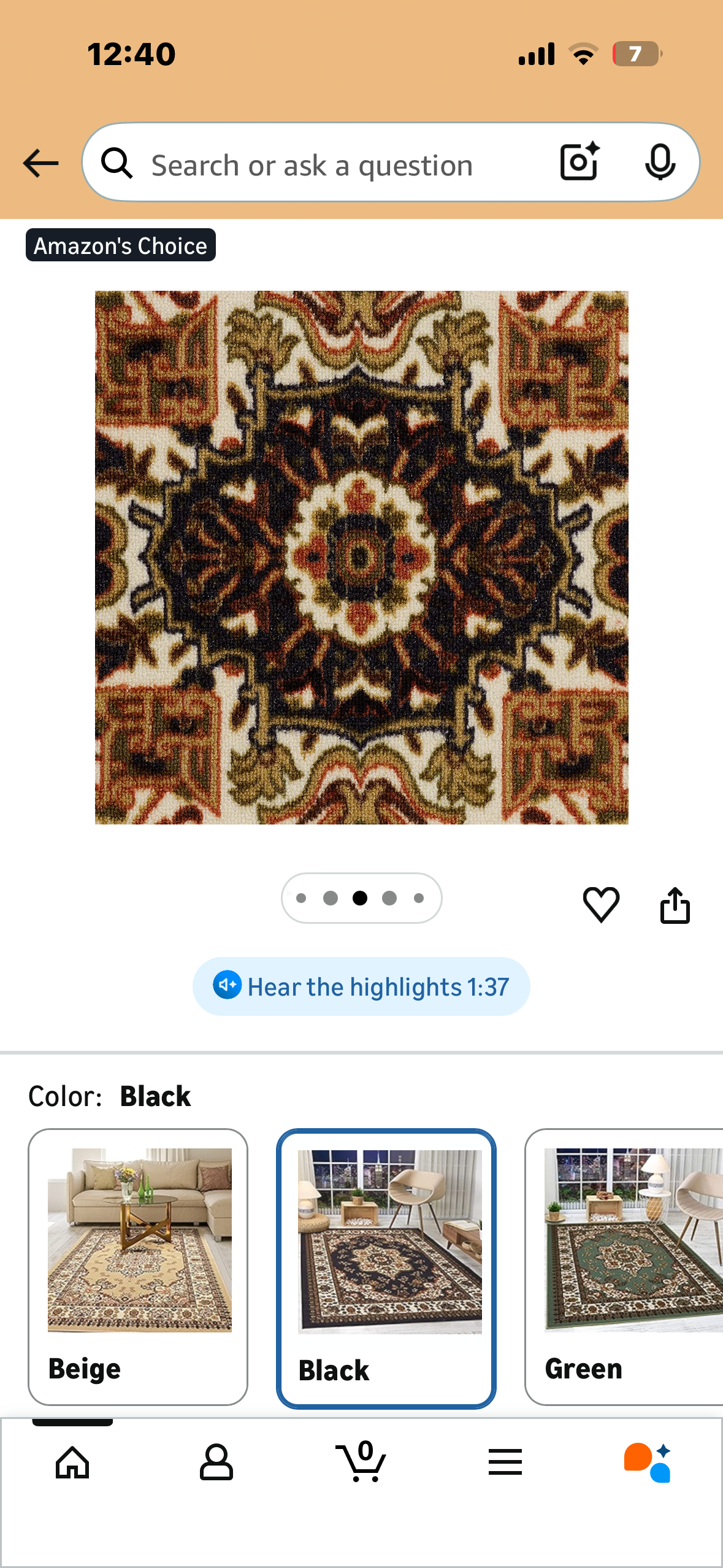
Task: Play Hear the highlights audio
Action: coord(361,986)
